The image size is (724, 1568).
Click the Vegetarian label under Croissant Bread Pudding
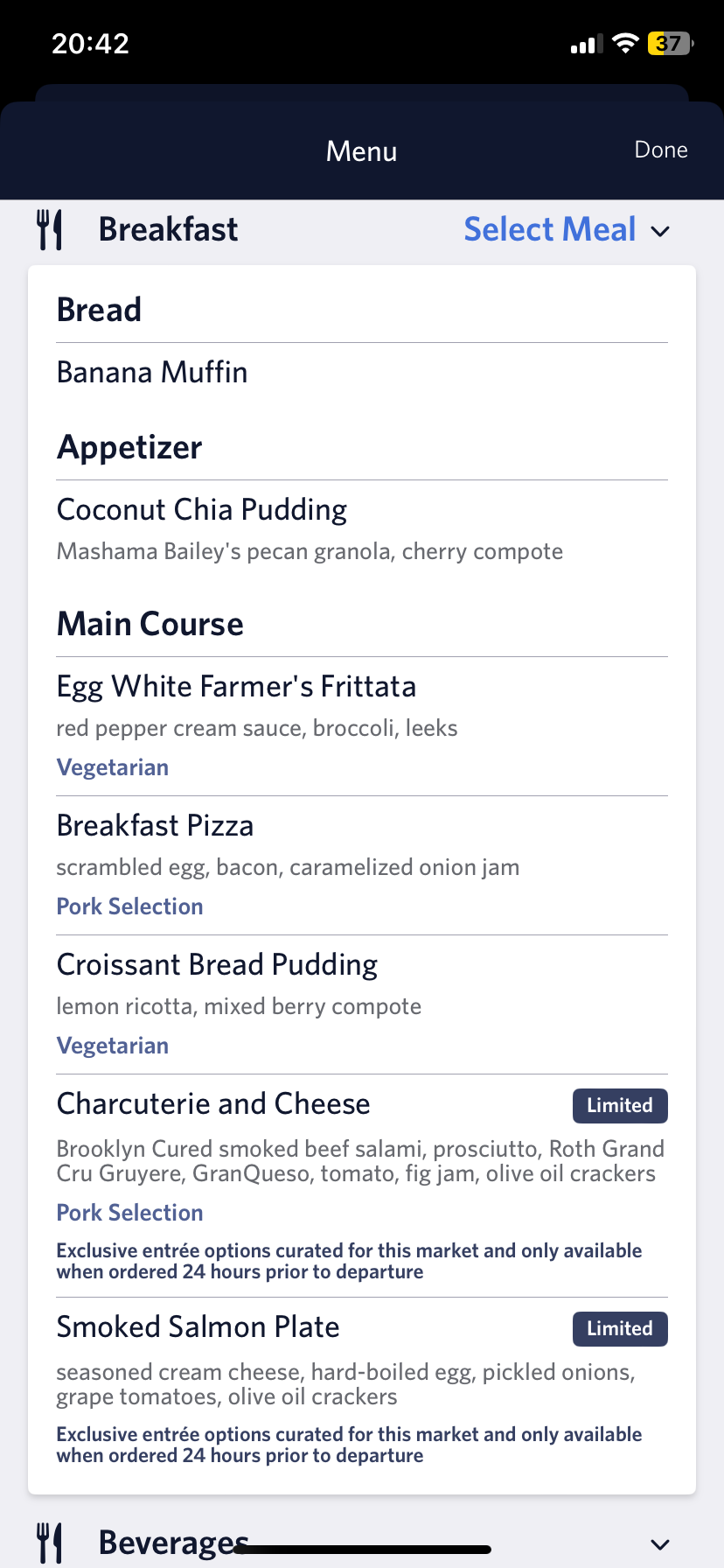[x=112, y=1045]
